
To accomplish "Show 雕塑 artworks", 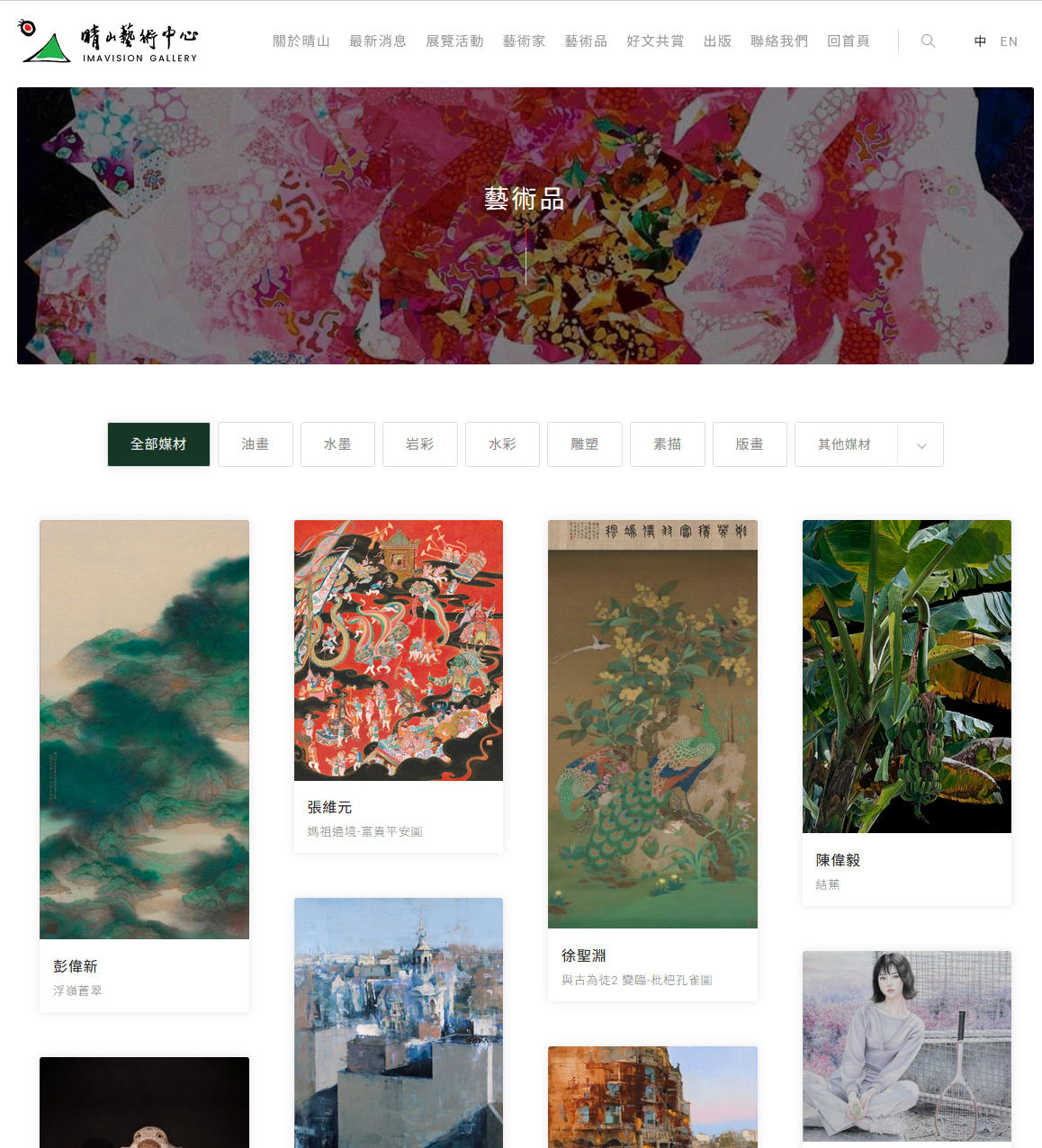I will pos(584,444).
